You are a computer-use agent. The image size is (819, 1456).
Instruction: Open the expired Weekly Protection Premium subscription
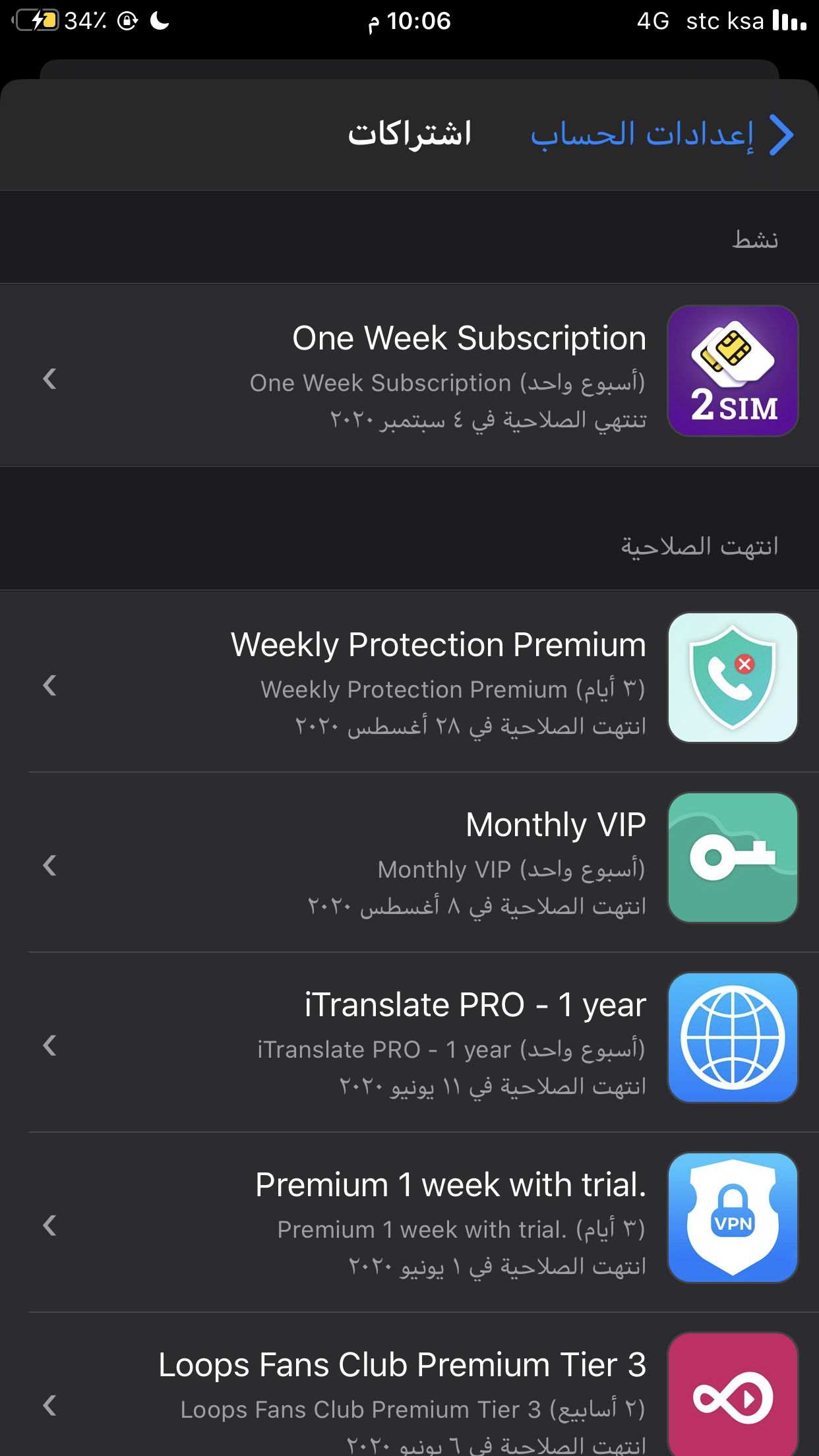tap(409, 681)
